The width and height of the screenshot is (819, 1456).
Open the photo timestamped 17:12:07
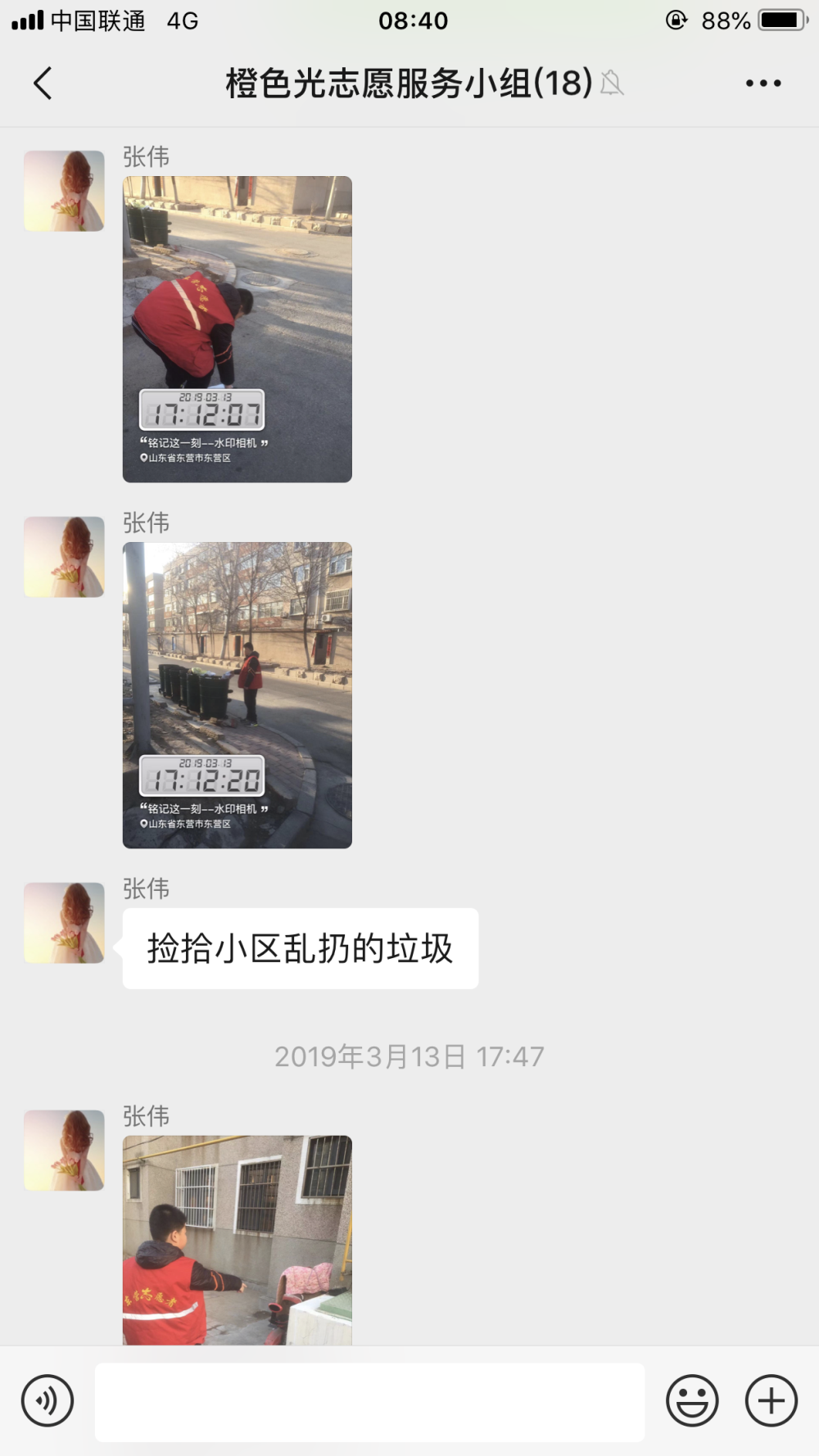coord(238,329)
